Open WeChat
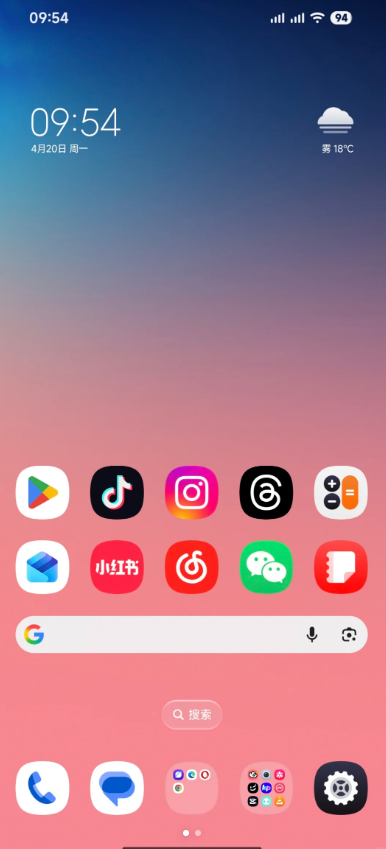The image size is (386, 849). click(x=266, y=567)
